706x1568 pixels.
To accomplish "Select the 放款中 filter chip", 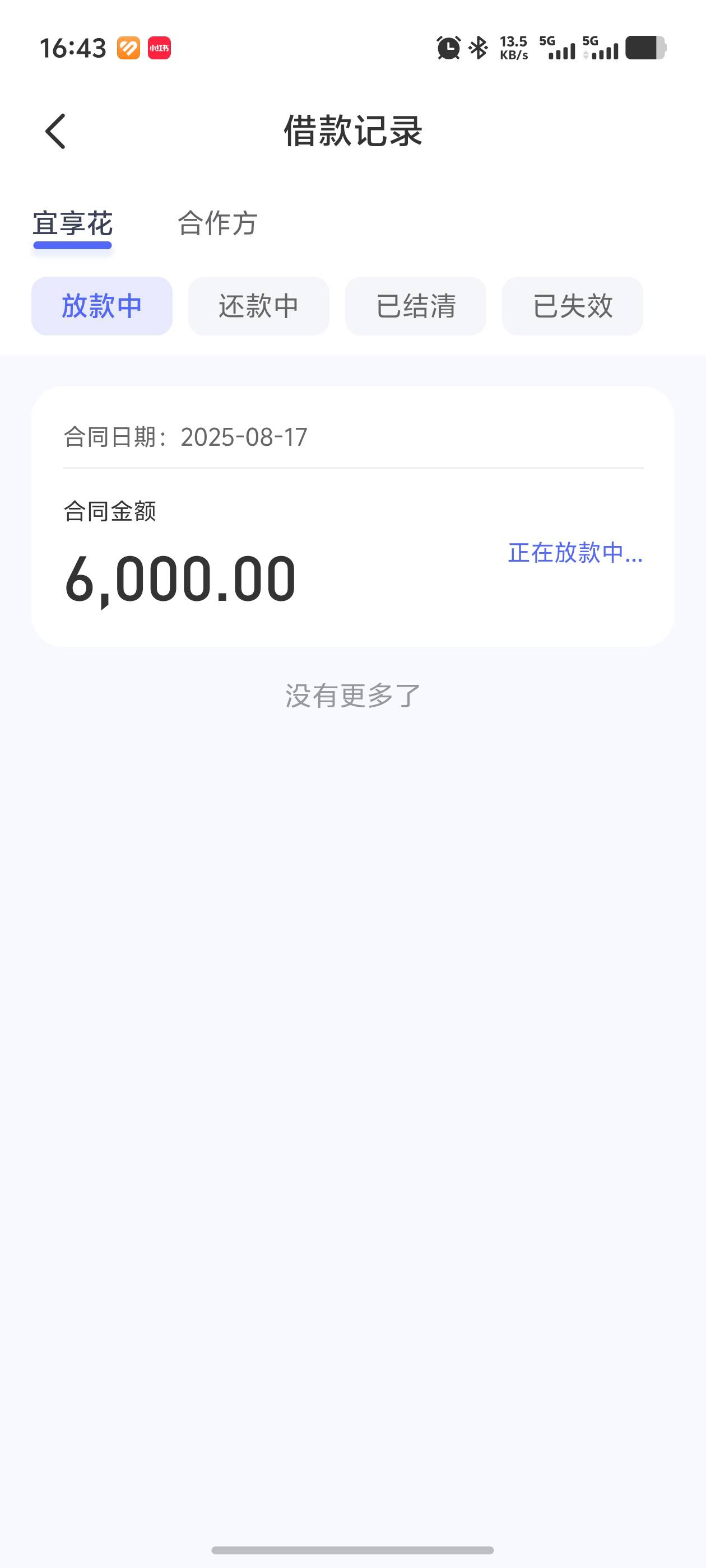I will click(x=102, y=306).
